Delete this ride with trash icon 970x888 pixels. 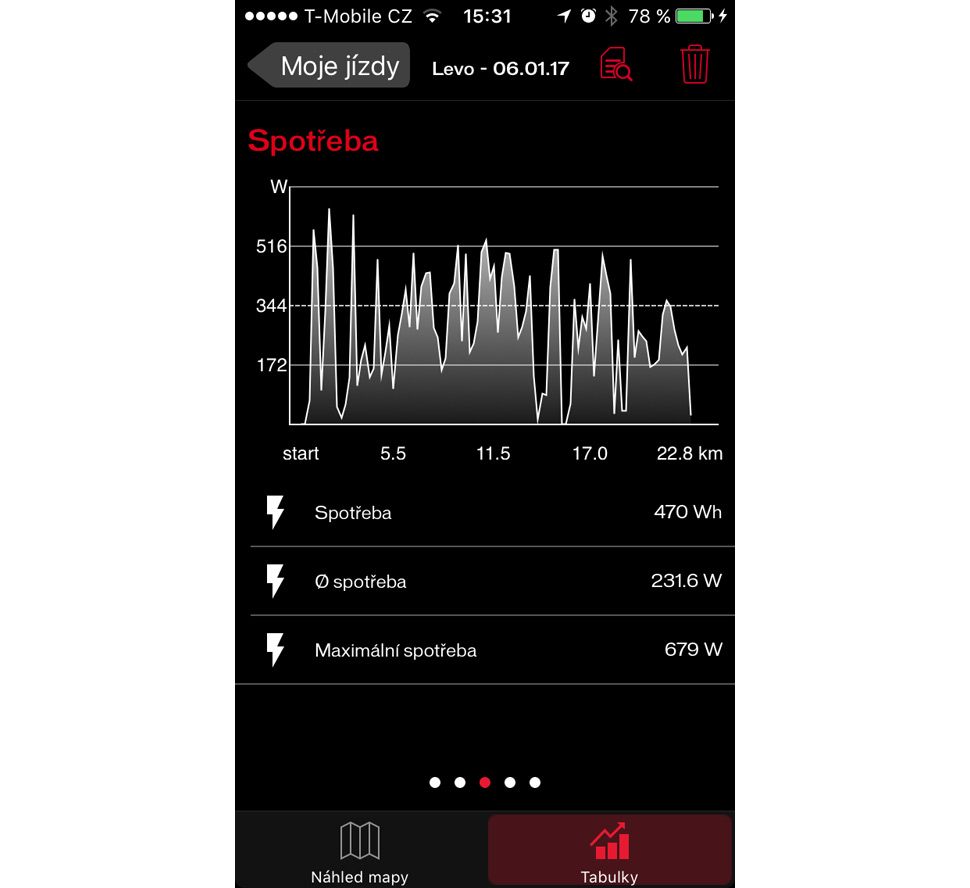pos(695,66)
